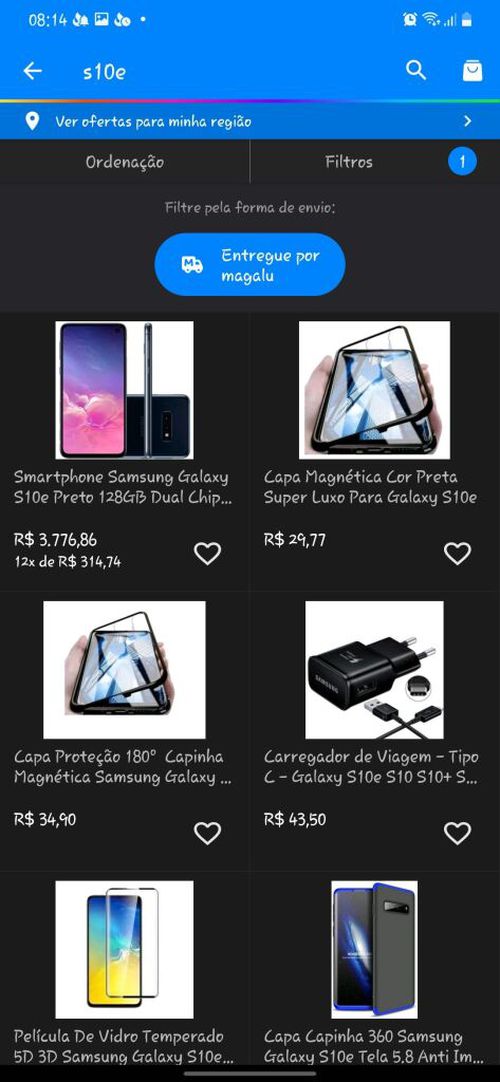The width and height of the screenshot is (500, 1082).
Task: Open Capa Capinha 360 Samsung Galaxy S10e
Action: (374, 972)
